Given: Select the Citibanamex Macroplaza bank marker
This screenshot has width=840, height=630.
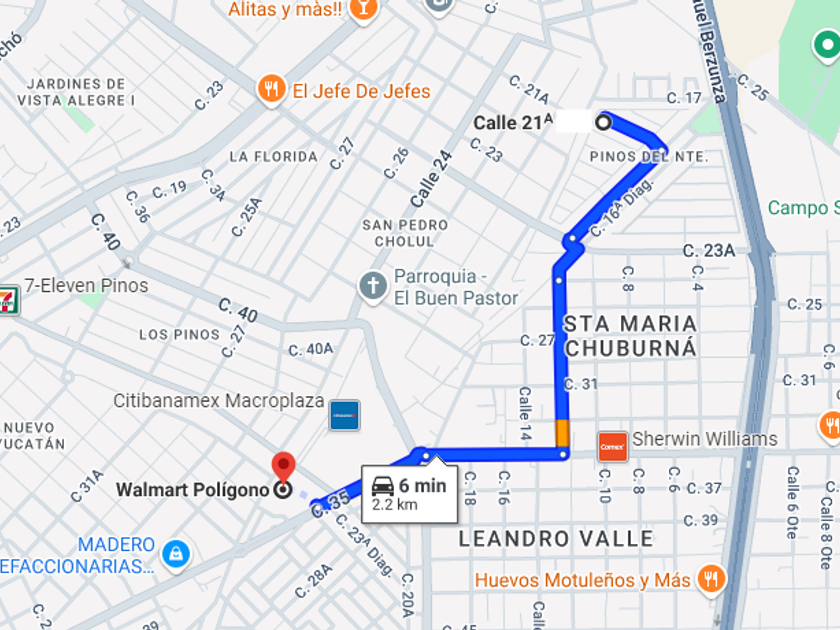Looking at the screenshot, I should pos(344,415).
